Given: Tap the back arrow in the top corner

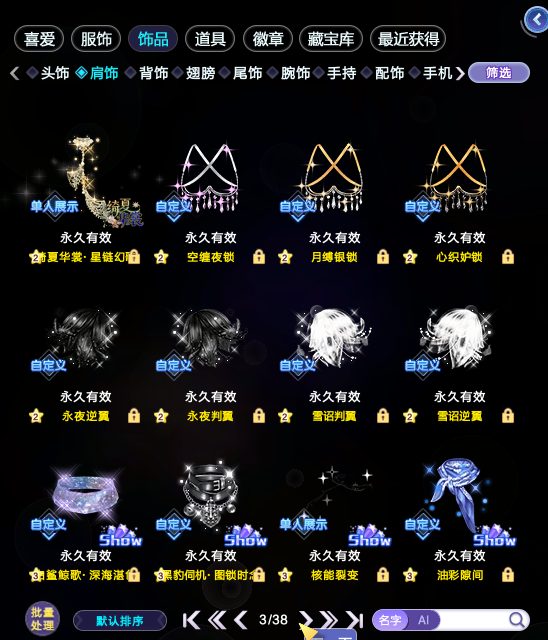Looking at the screenshot, I should click(x=536, y=19).
